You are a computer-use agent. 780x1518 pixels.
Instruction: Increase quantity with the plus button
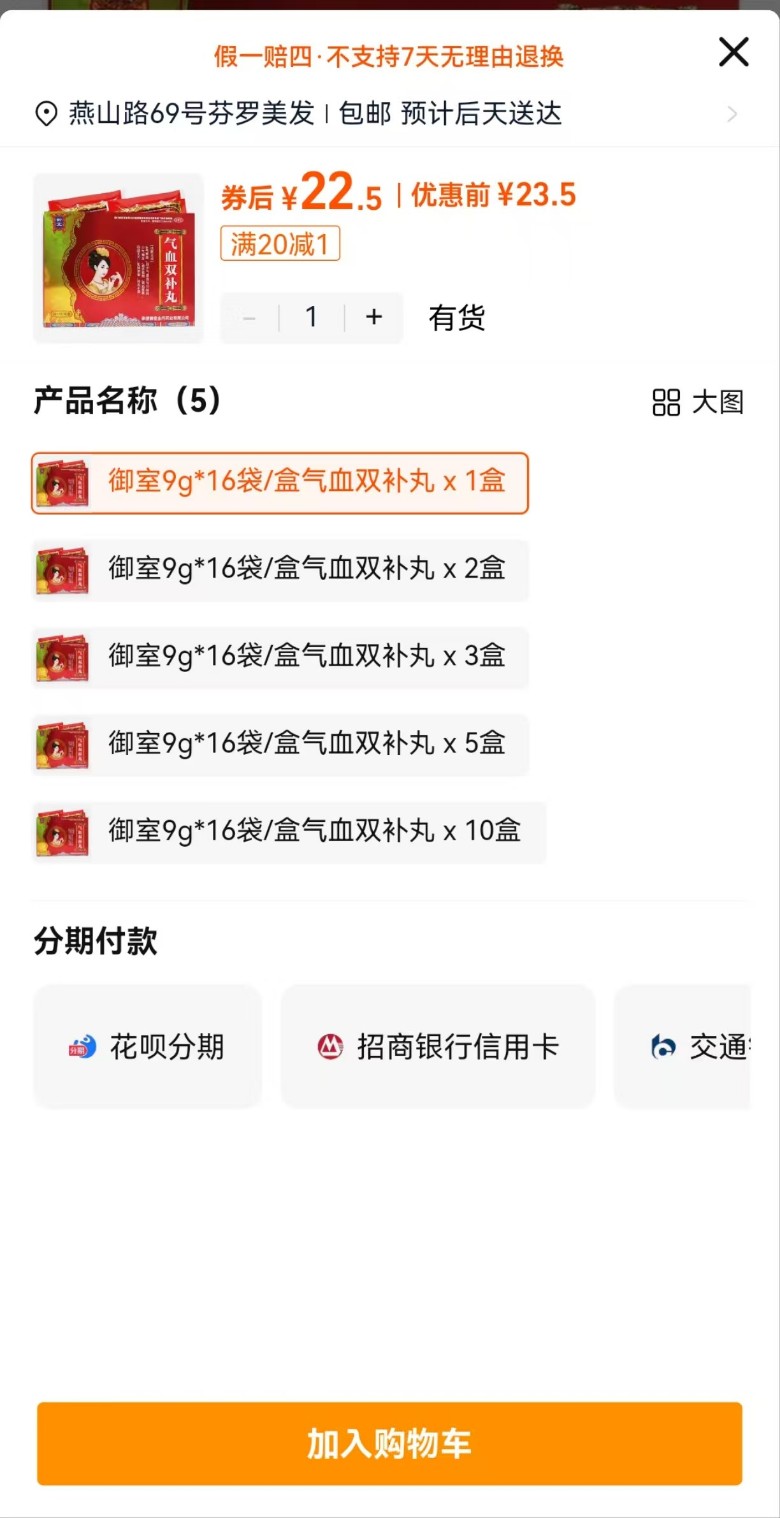pyautogui.click(x=374, y=318)
